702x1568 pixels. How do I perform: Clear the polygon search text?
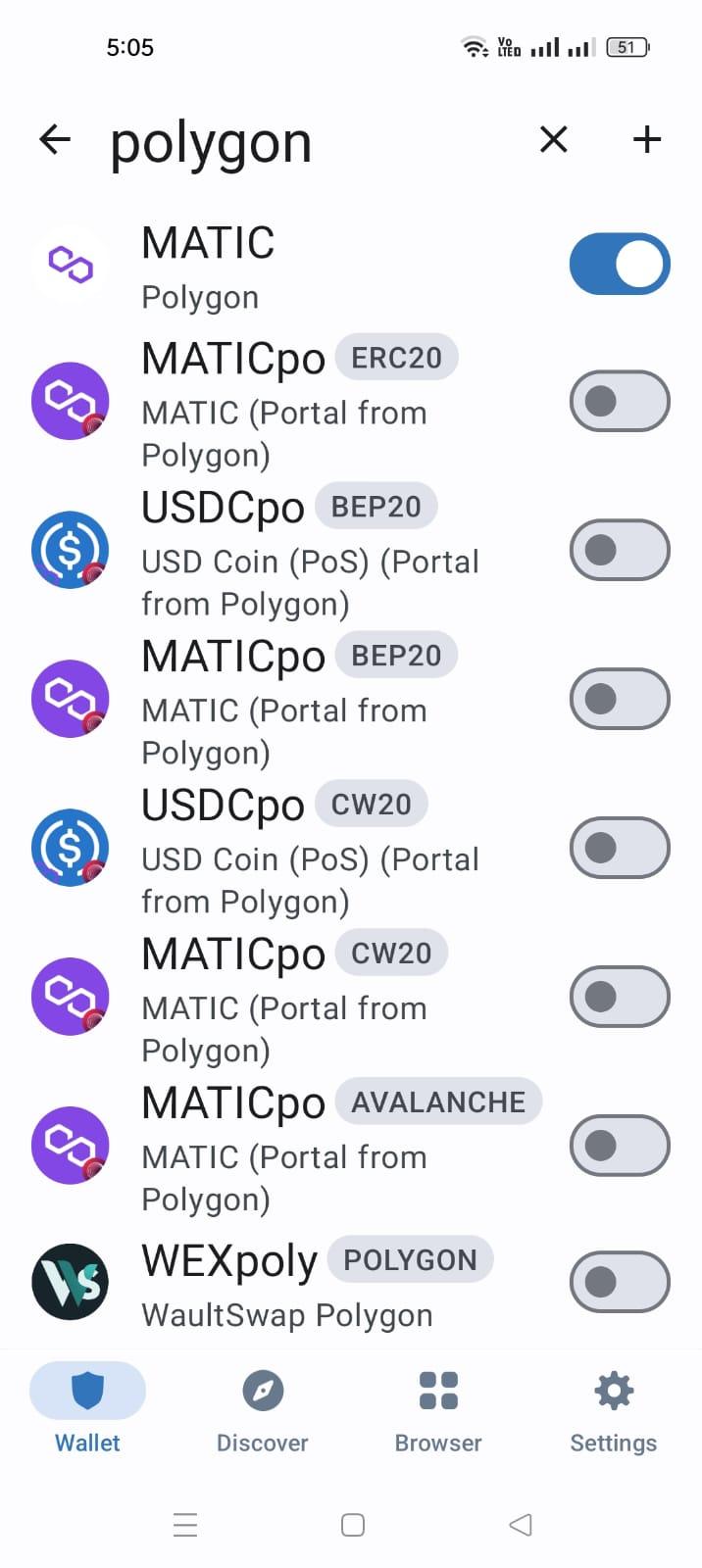point(554,140)
